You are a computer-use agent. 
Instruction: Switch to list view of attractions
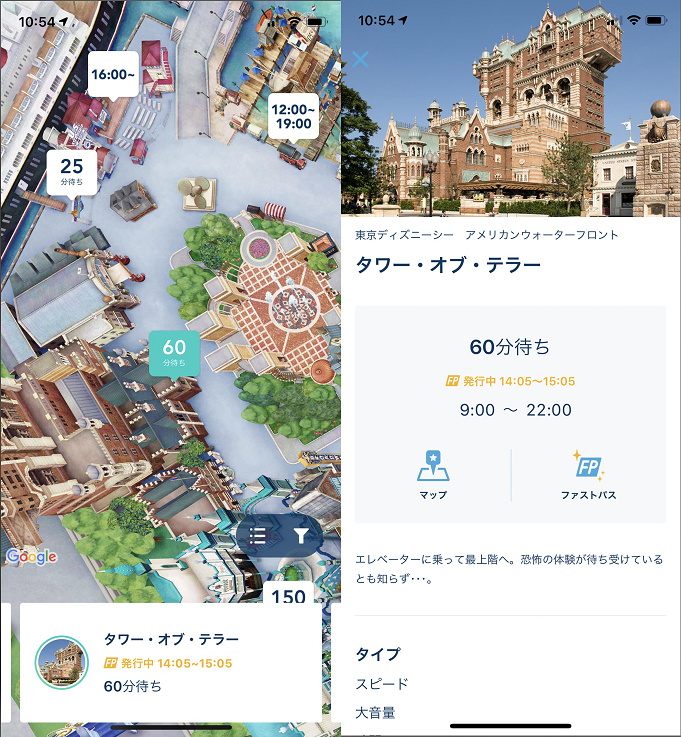[258, 536]
